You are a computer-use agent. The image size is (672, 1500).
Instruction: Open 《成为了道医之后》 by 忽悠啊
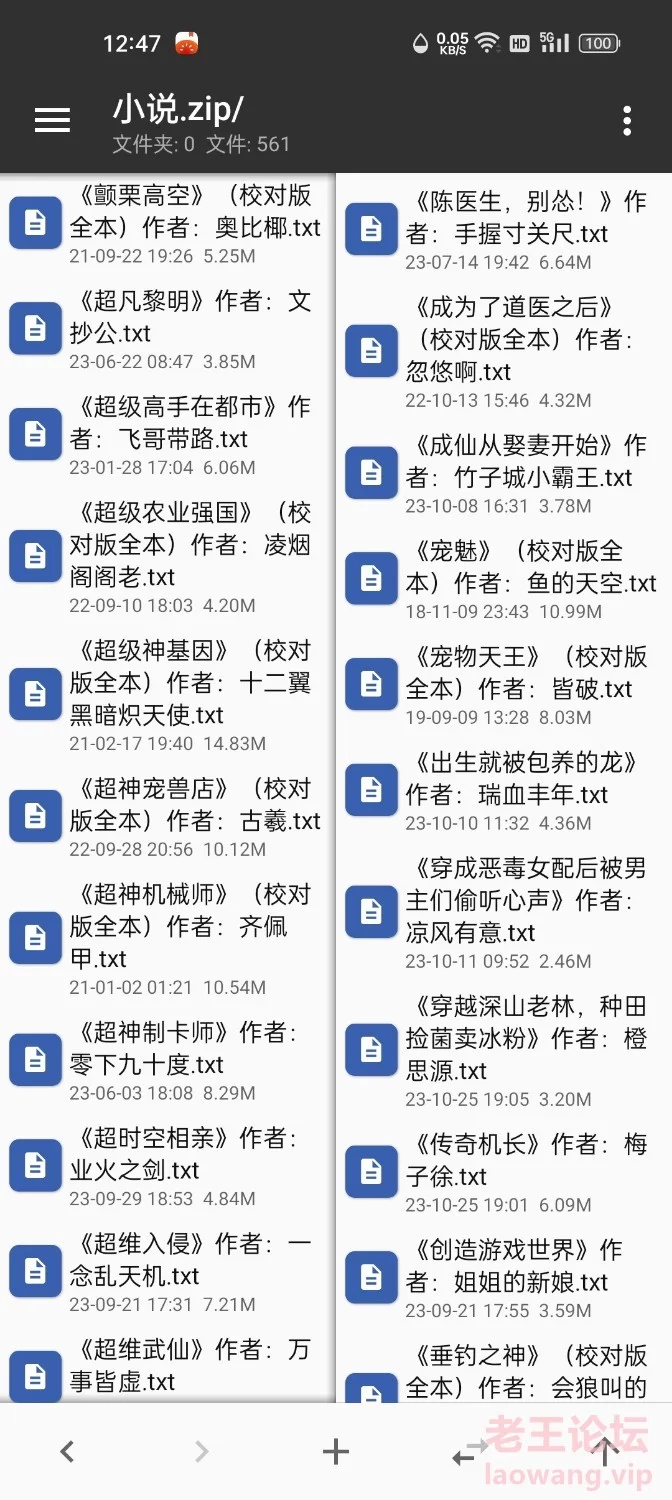pos(504,351)
